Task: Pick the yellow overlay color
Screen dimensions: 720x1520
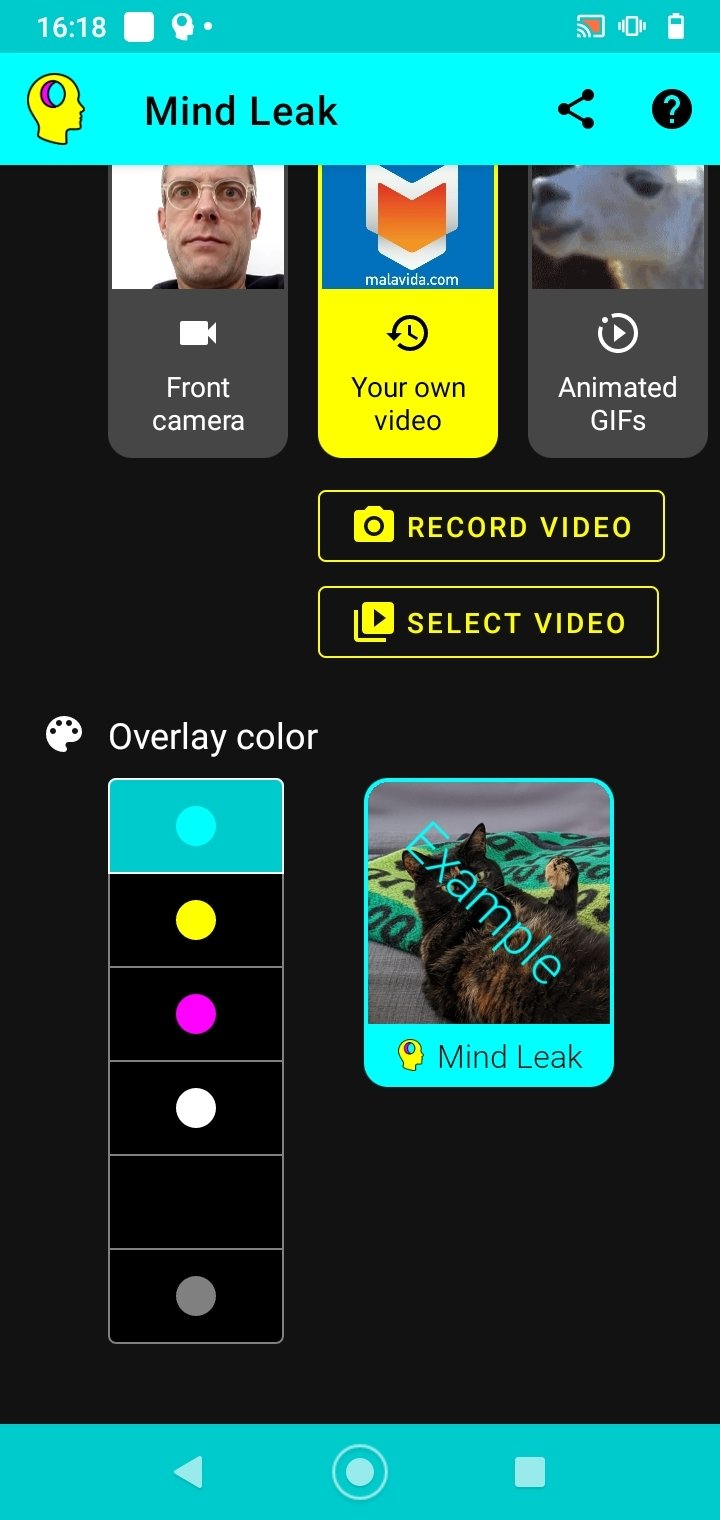Action: point(196,920)
